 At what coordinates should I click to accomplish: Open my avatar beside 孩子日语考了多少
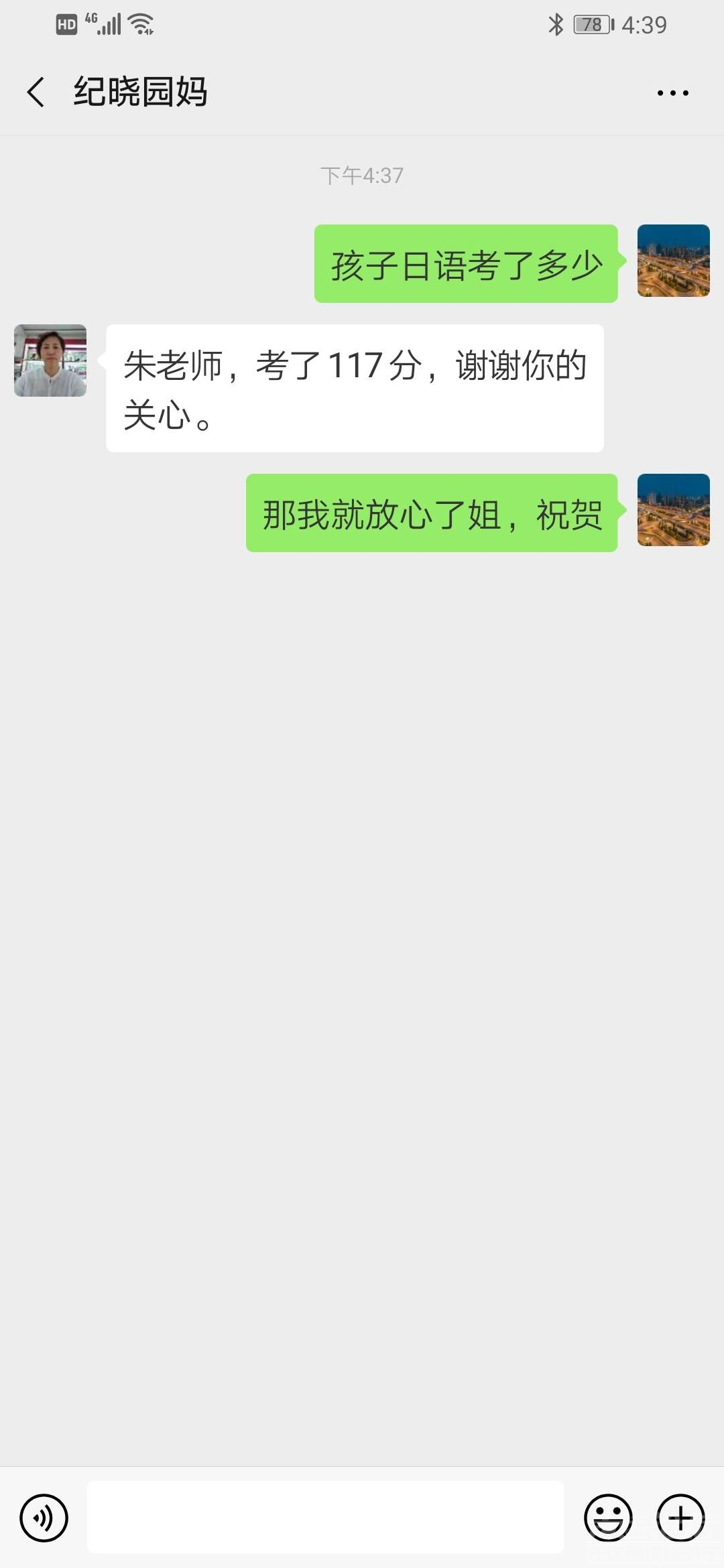(673, 261)
